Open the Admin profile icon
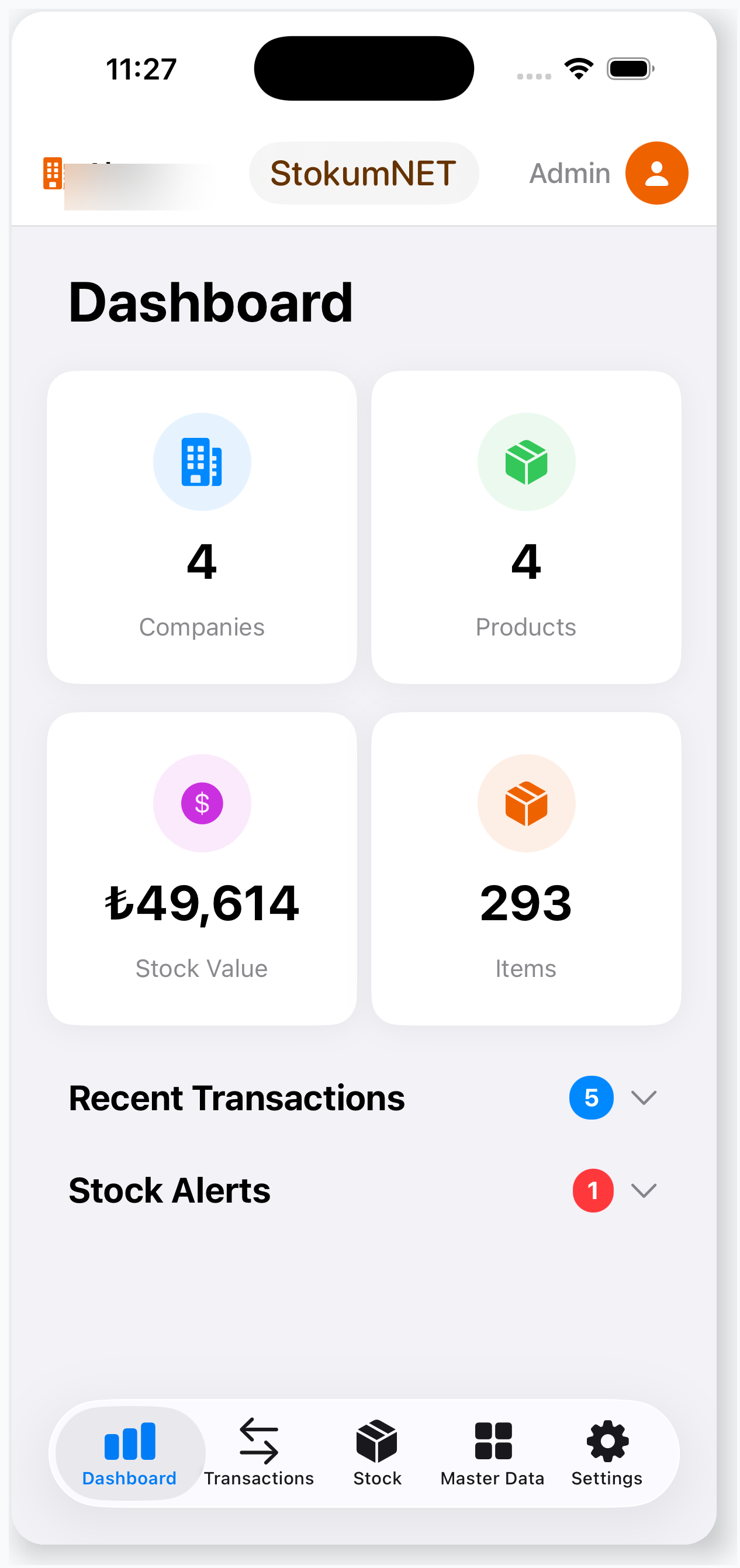The width and height of the screenshot is (740, 1568). 656,173
